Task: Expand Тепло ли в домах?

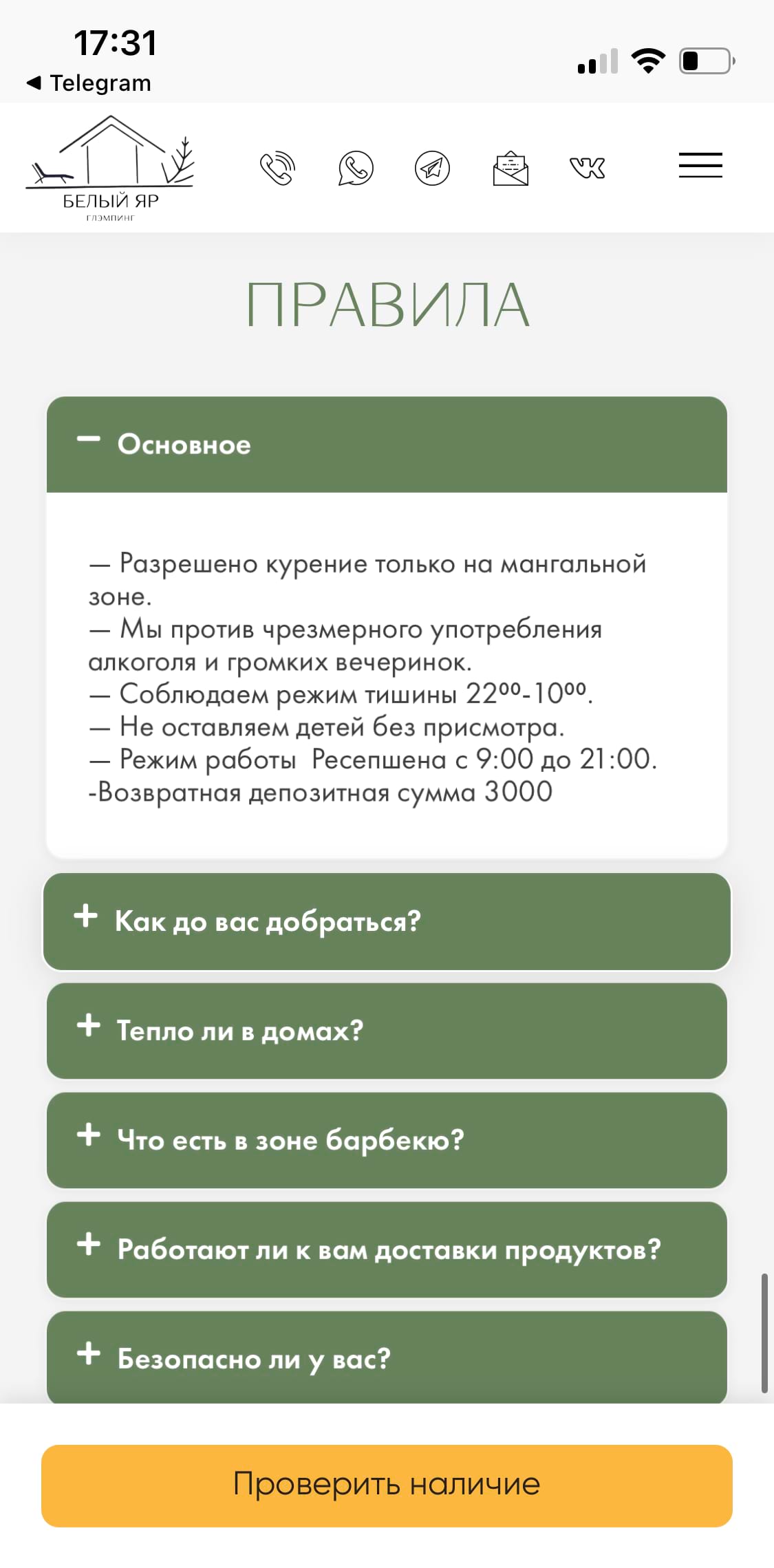Action: (387, 1031)
